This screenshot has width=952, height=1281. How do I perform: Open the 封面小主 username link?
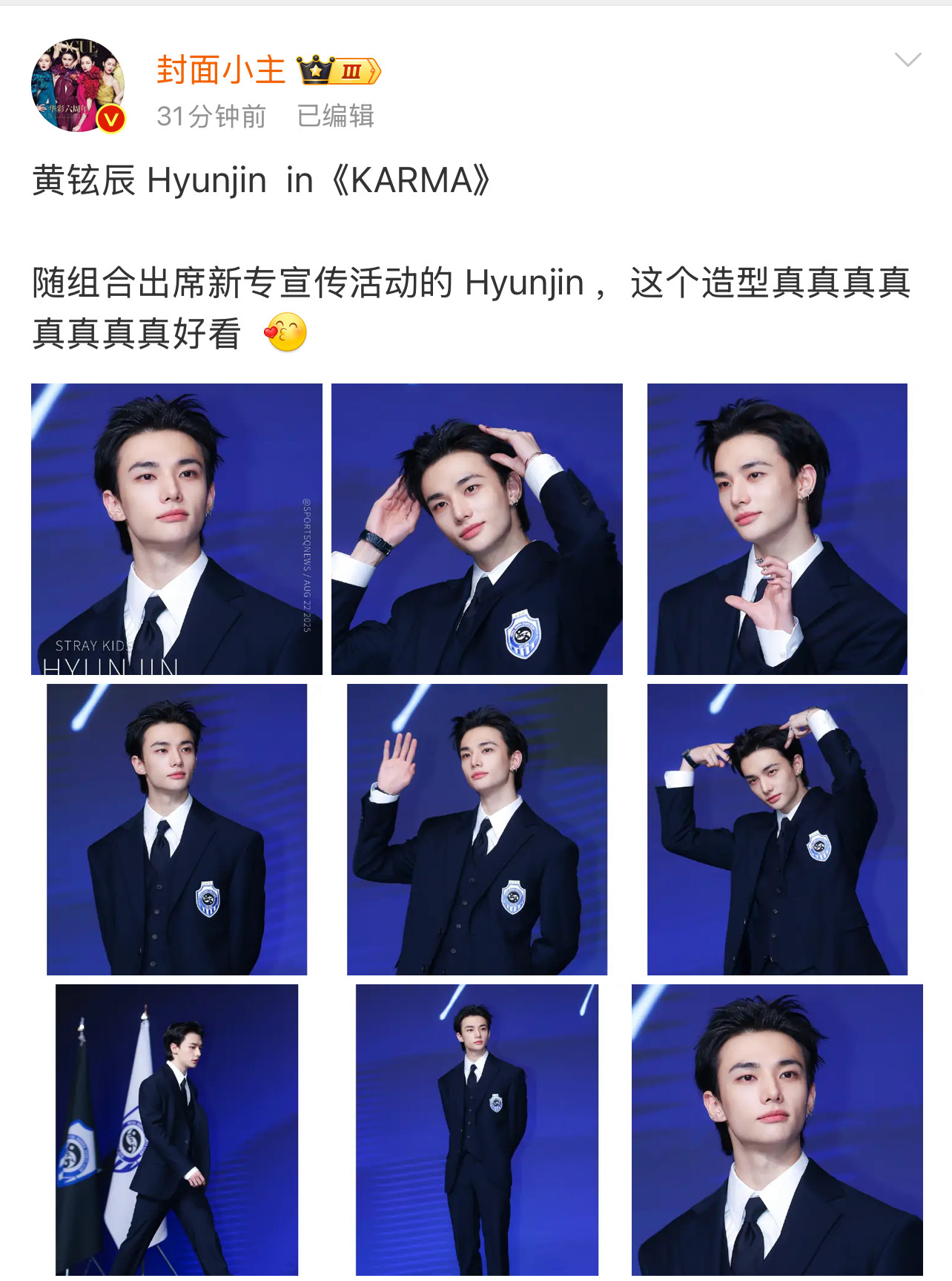[x=220, y=70]
